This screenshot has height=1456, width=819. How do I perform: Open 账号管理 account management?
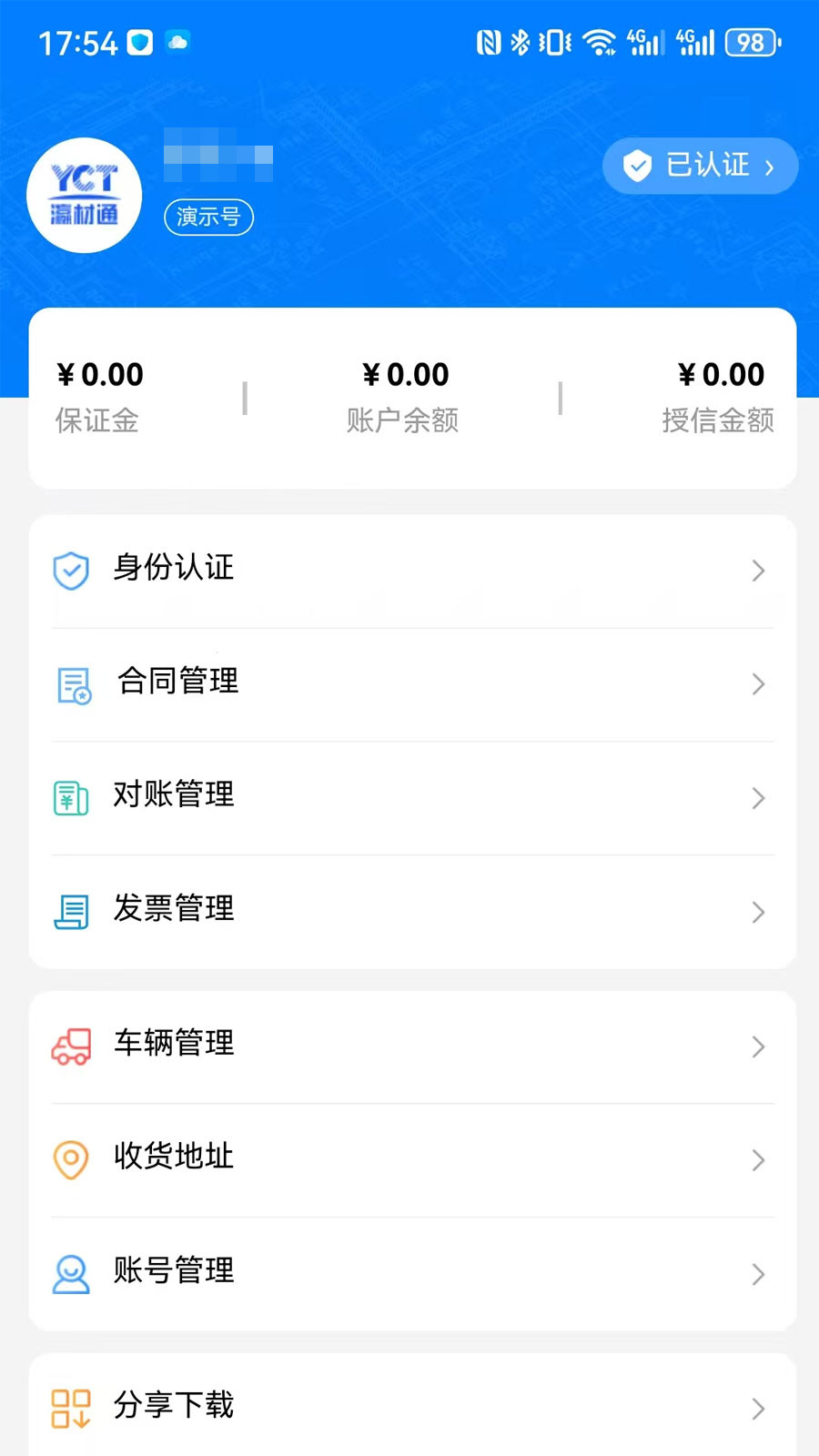(x=412, y=1274)
